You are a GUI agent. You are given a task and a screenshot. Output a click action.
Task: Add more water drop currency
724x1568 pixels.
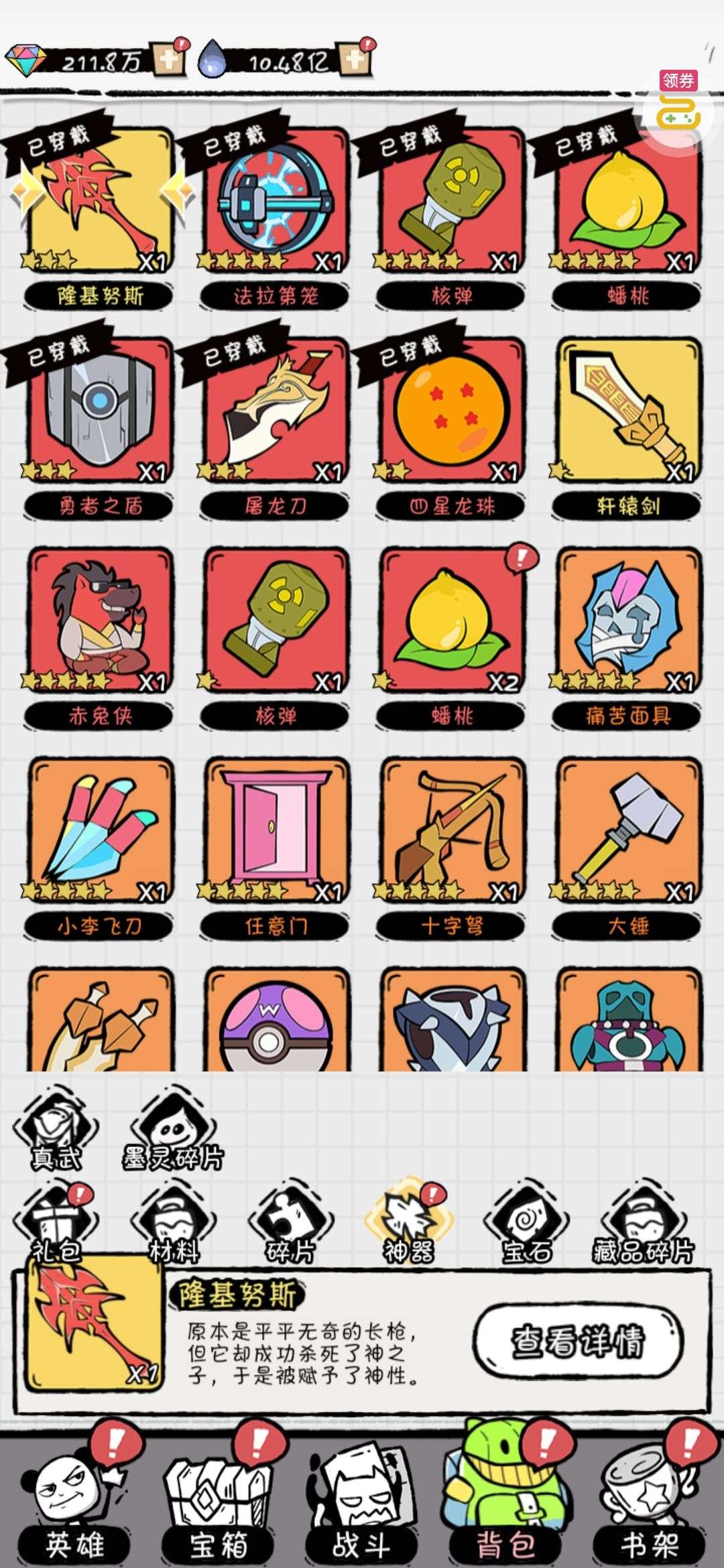[355, 60]
